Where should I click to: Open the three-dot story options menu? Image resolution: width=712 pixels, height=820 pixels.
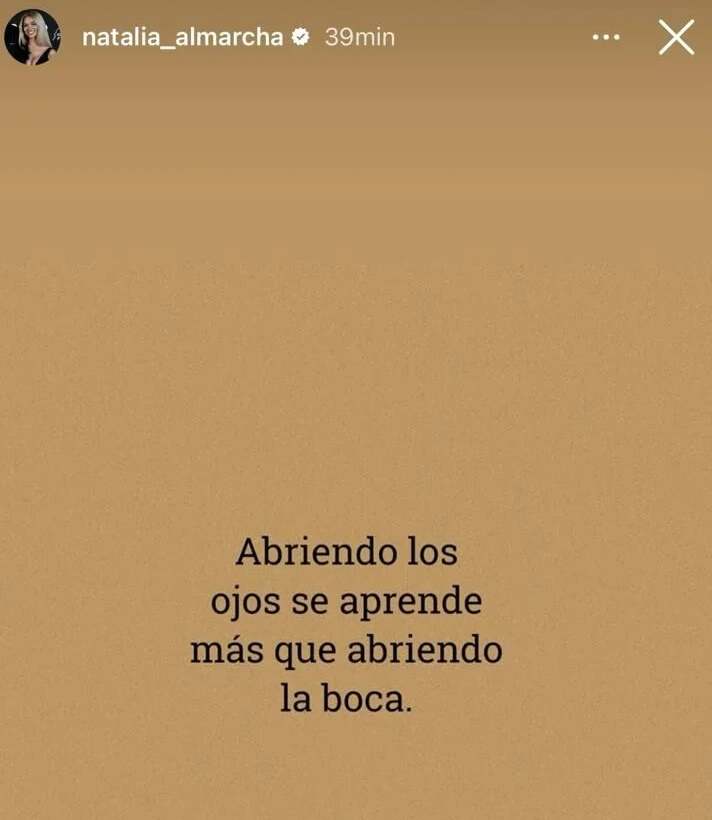pos(606,37)
